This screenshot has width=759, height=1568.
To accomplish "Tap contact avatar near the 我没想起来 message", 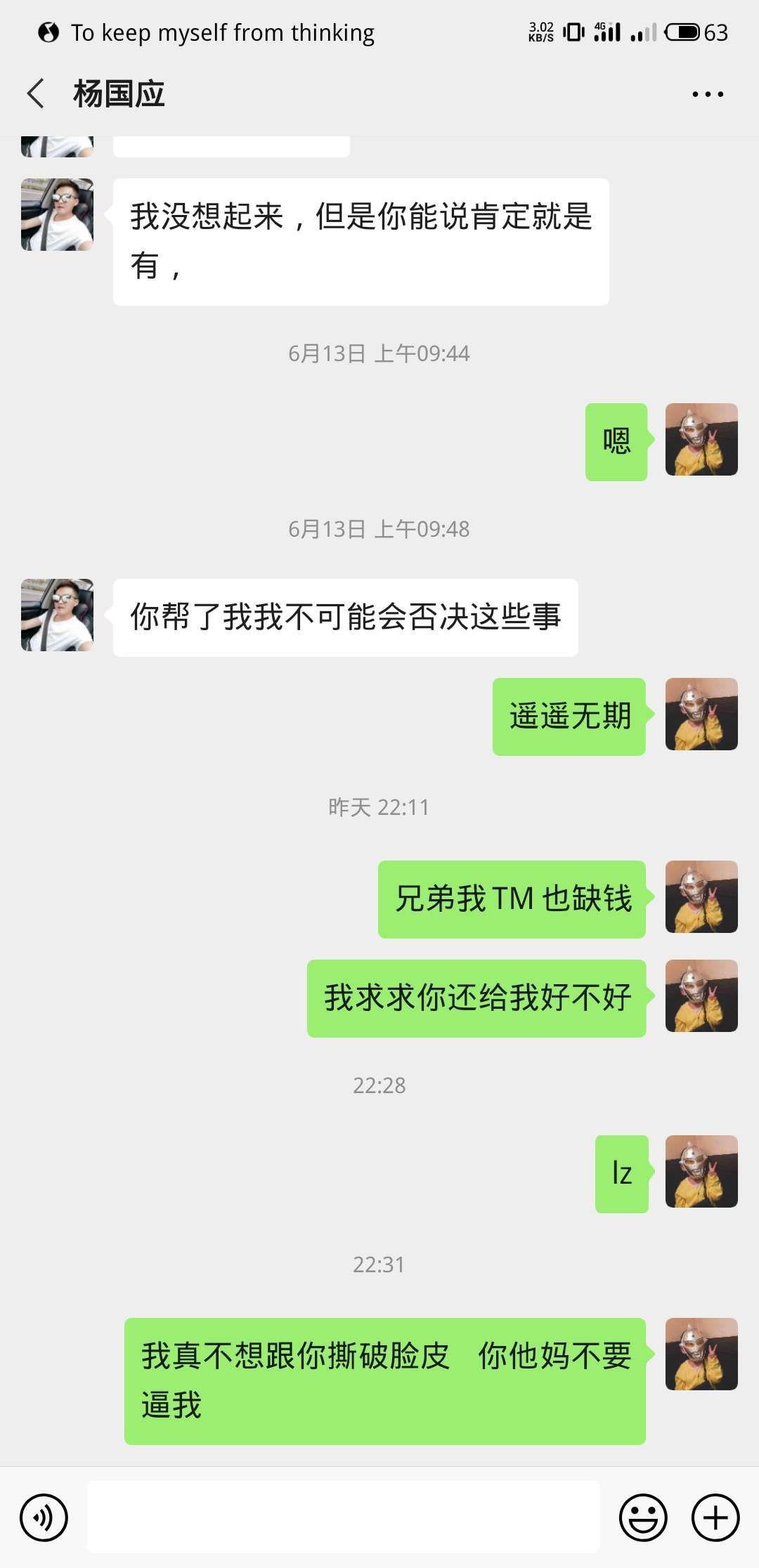I will (x=56, y=213).
